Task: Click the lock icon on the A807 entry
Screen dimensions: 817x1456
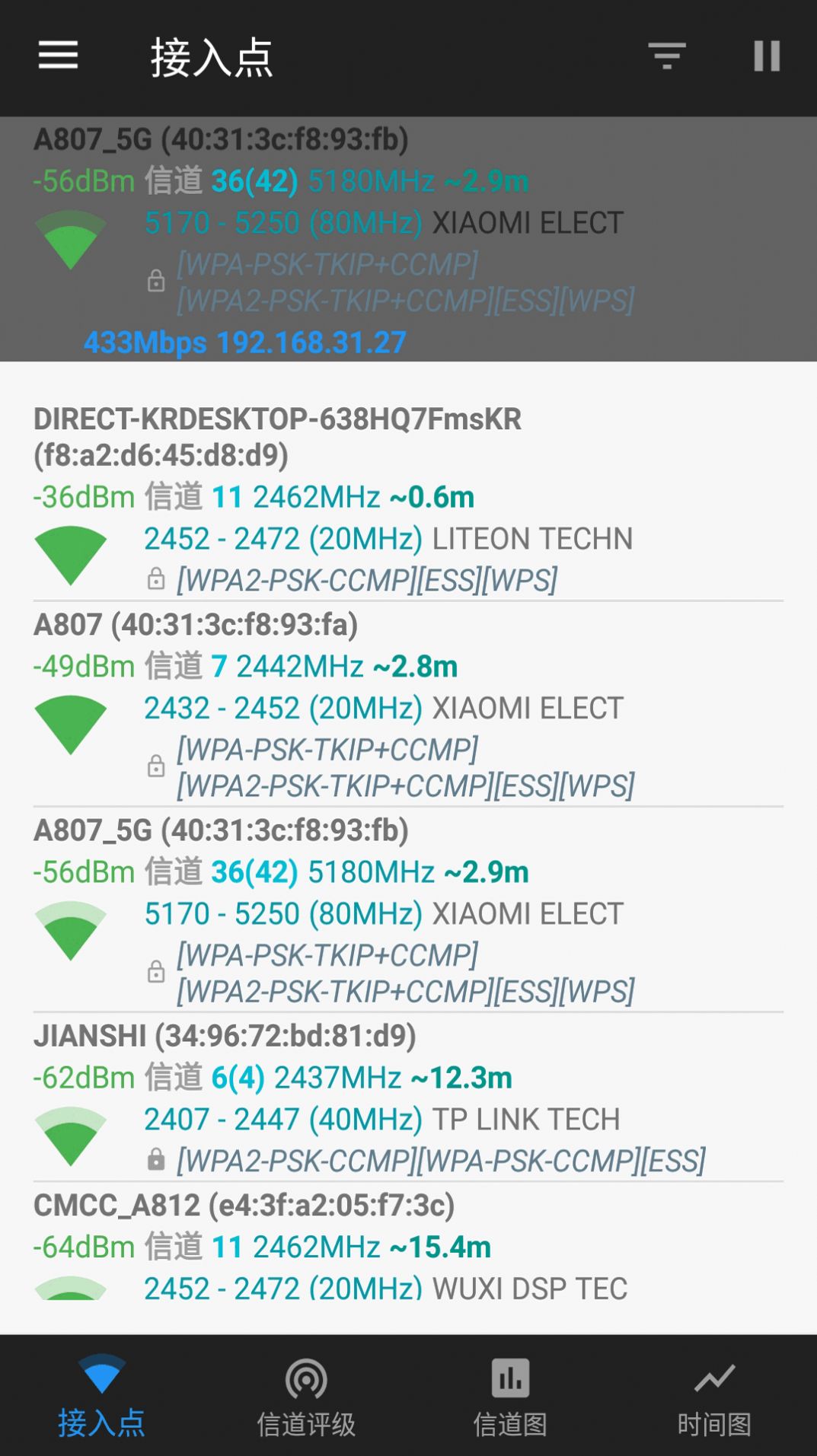Action: [x=156, y=766]
